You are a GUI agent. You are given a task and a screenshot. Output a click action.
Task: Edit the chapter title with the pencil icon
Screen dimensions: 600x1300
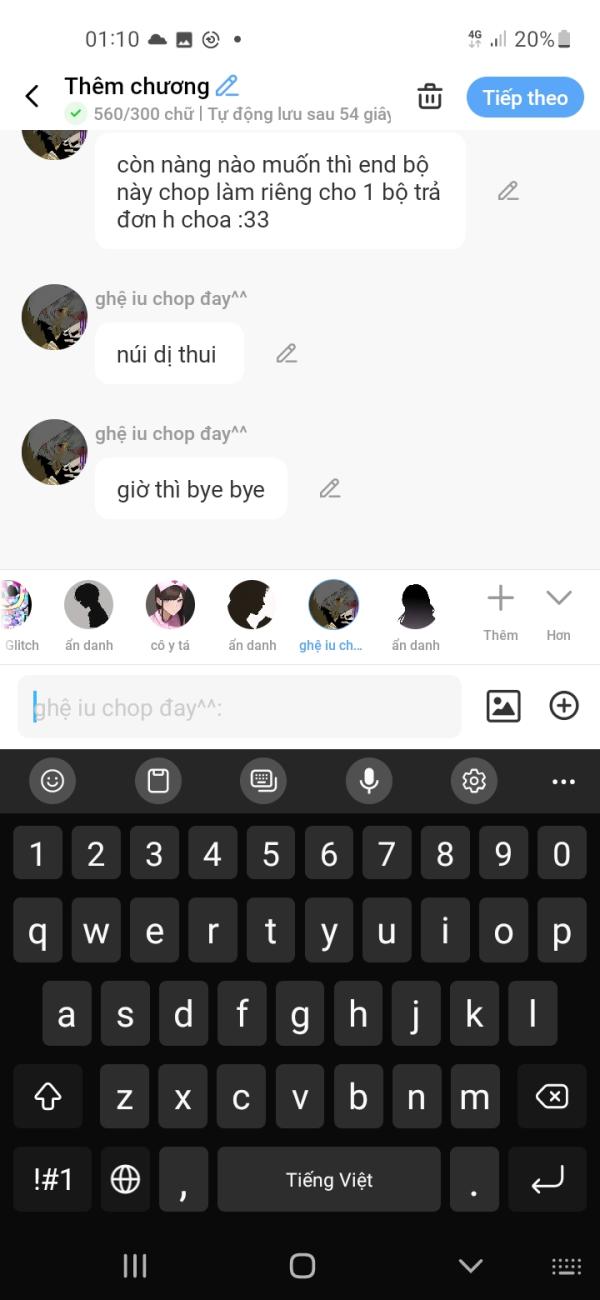click(228, 86)
